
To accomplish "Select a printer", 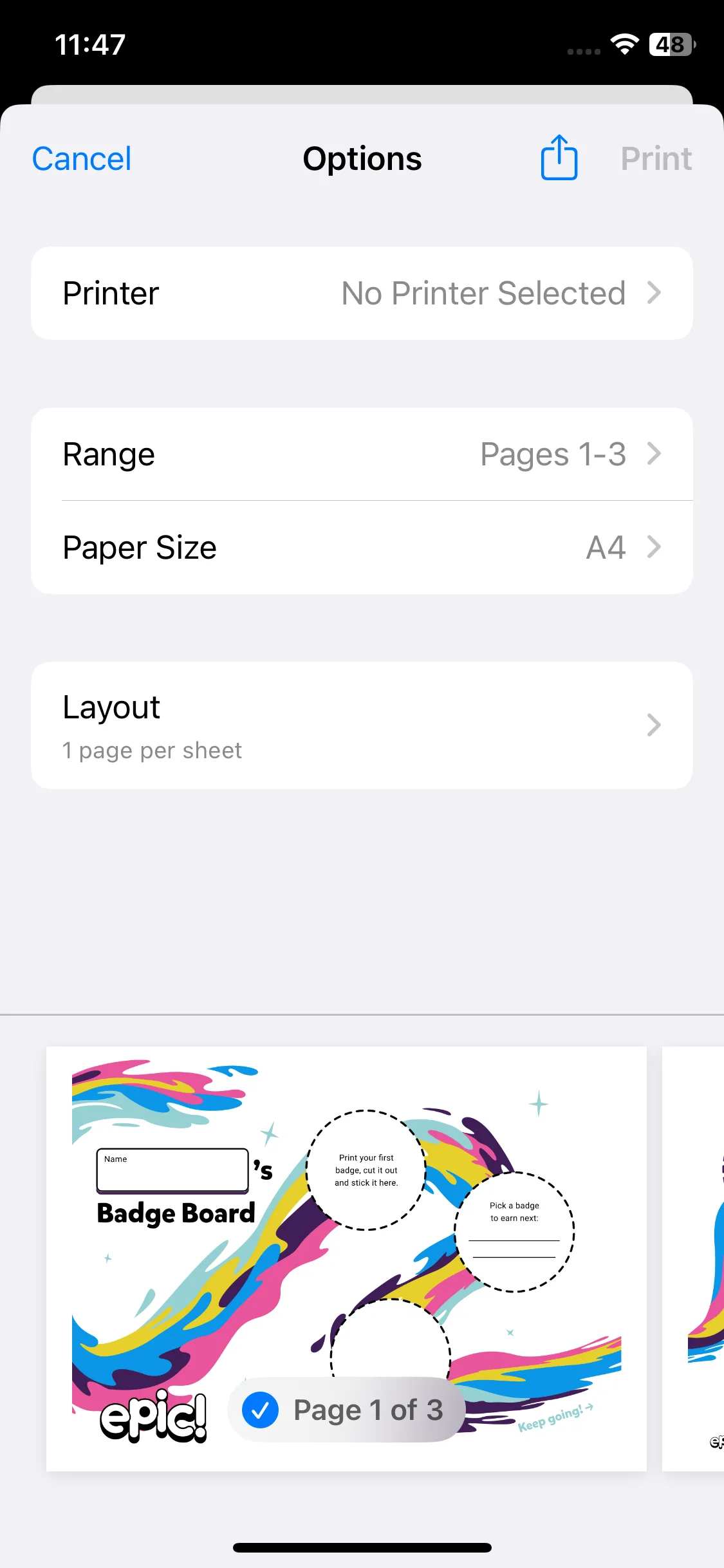I will pos(362,294).
